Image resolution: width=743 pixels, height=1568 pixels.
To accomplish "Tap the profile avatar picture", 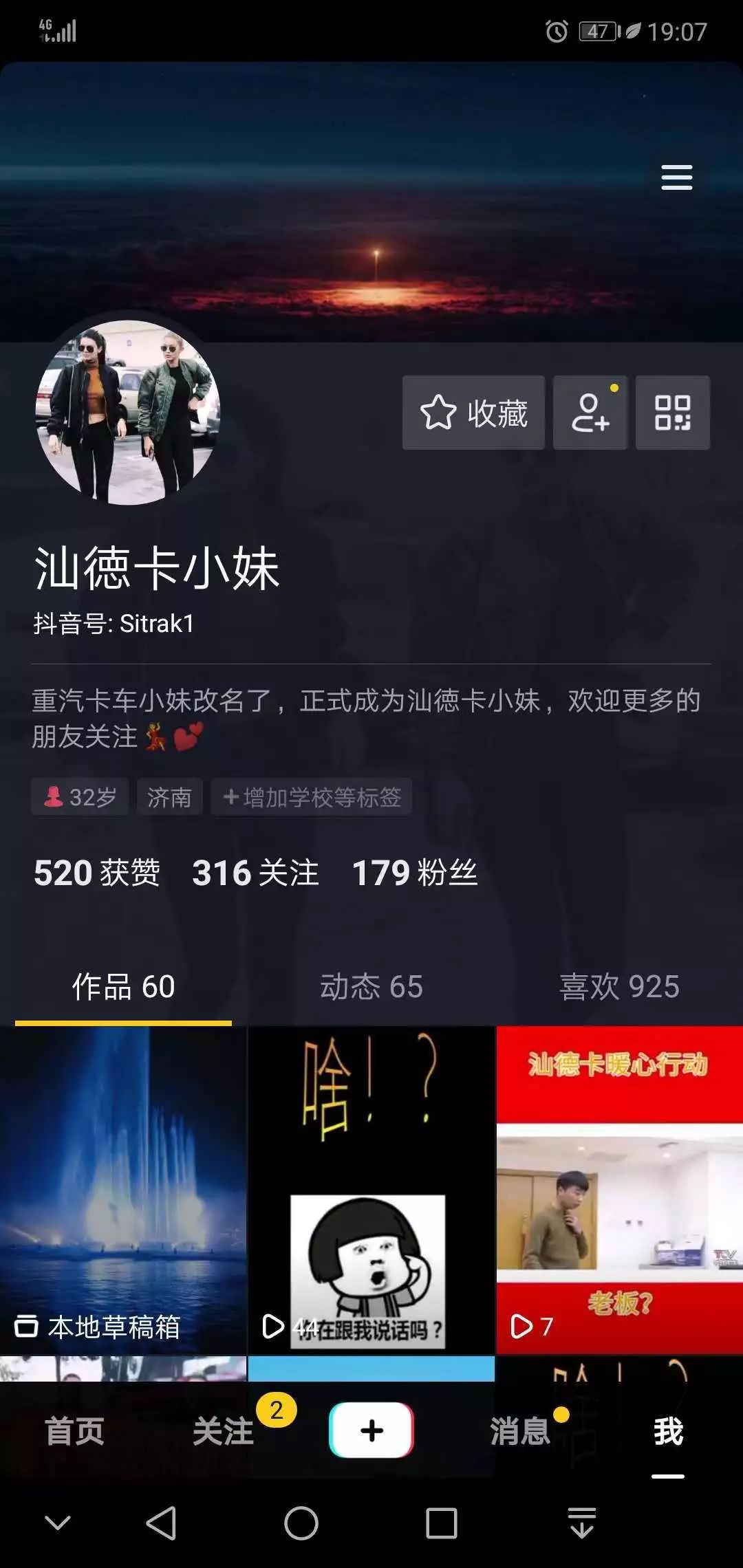I will point(128,413).
